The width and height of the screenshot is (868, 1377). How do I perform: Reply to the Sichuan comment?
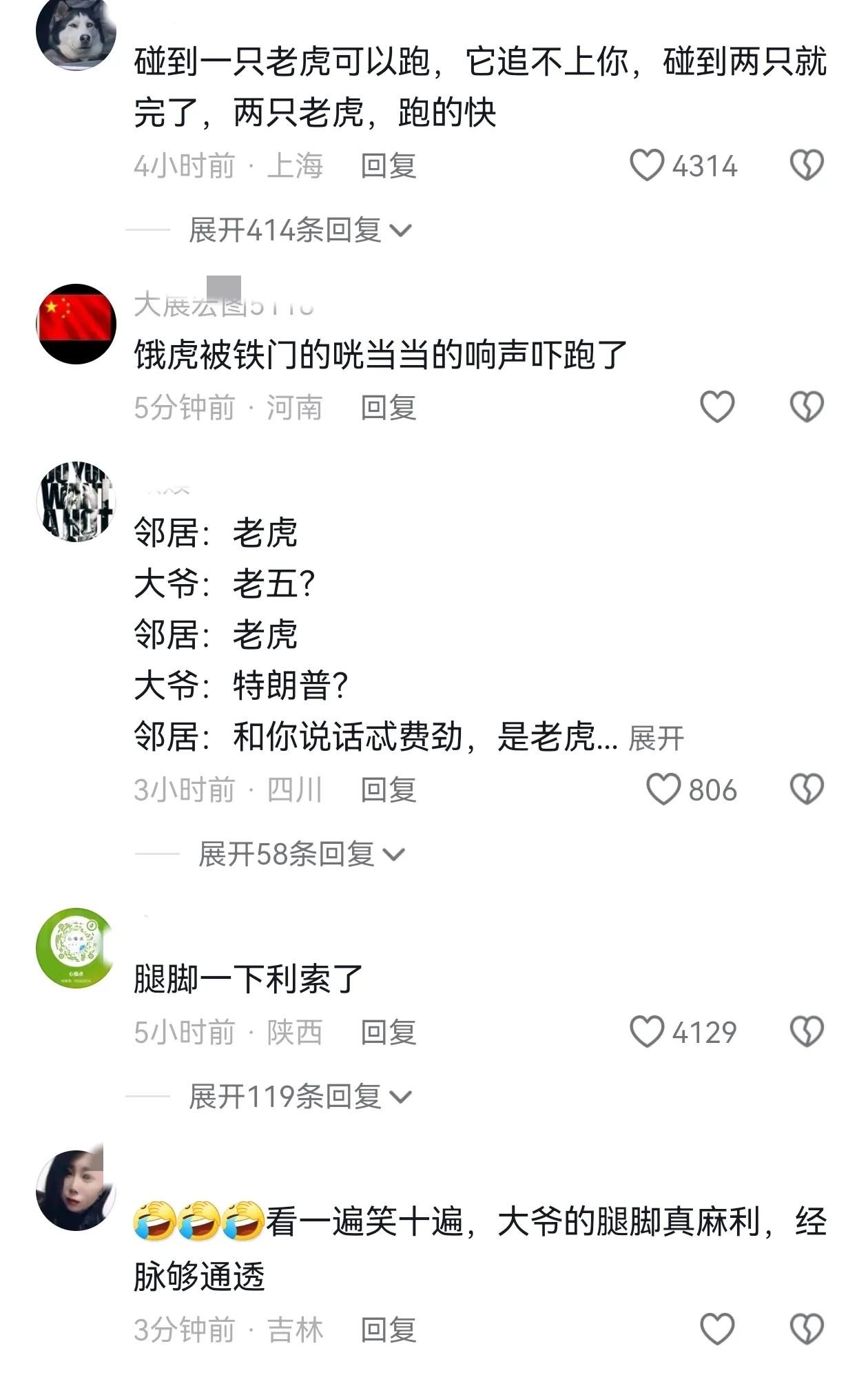[389, 789]
